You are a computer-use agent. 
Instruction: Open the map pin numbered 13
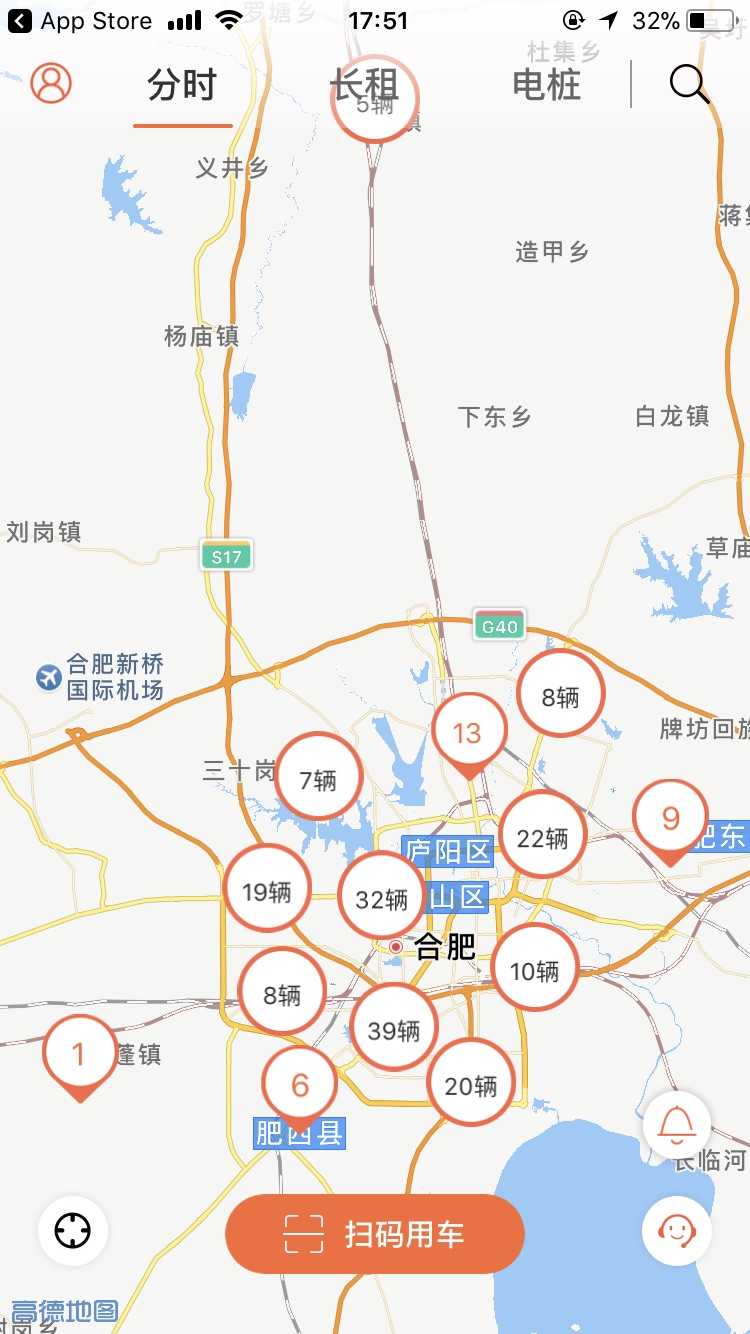468,736
